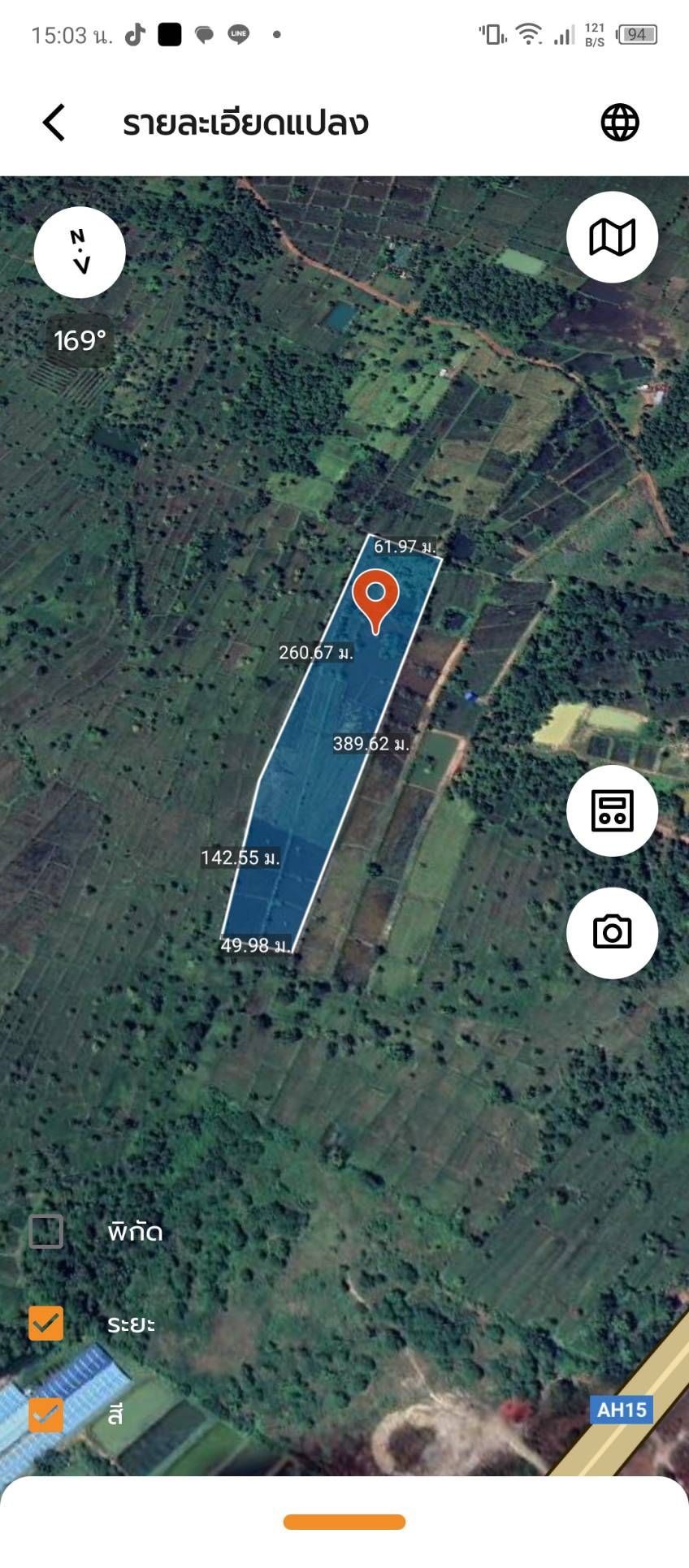Viewport: 689px width, 1568px height.
Task: Open the map layers button
Action: [x=612, y=237]
